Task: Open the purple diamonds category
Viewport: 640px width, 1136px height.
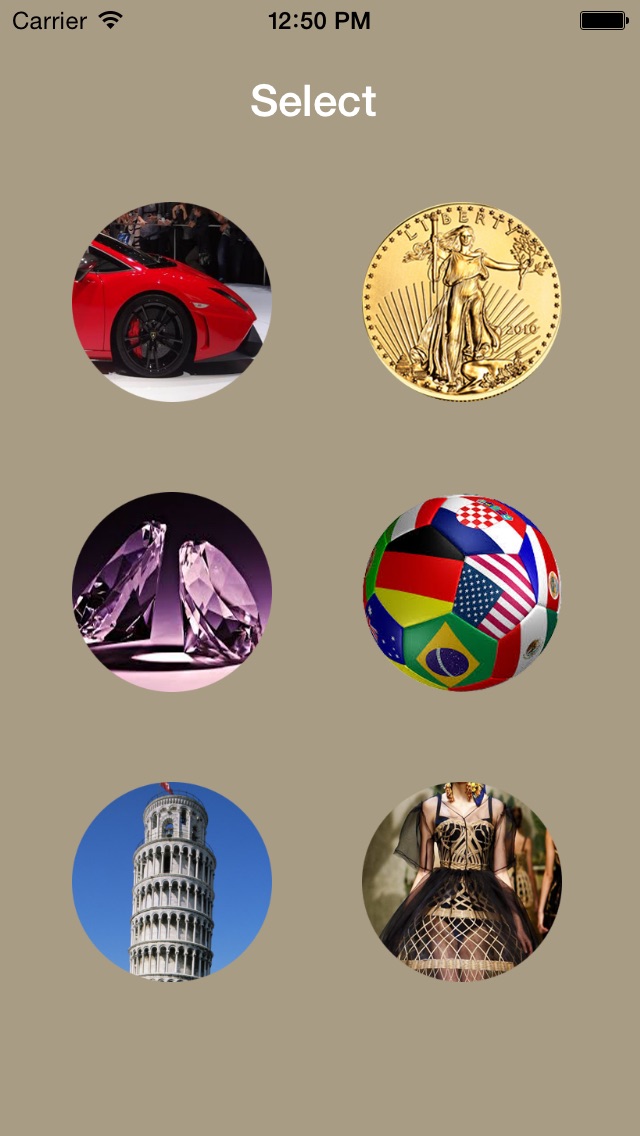Action: [172, 592]
